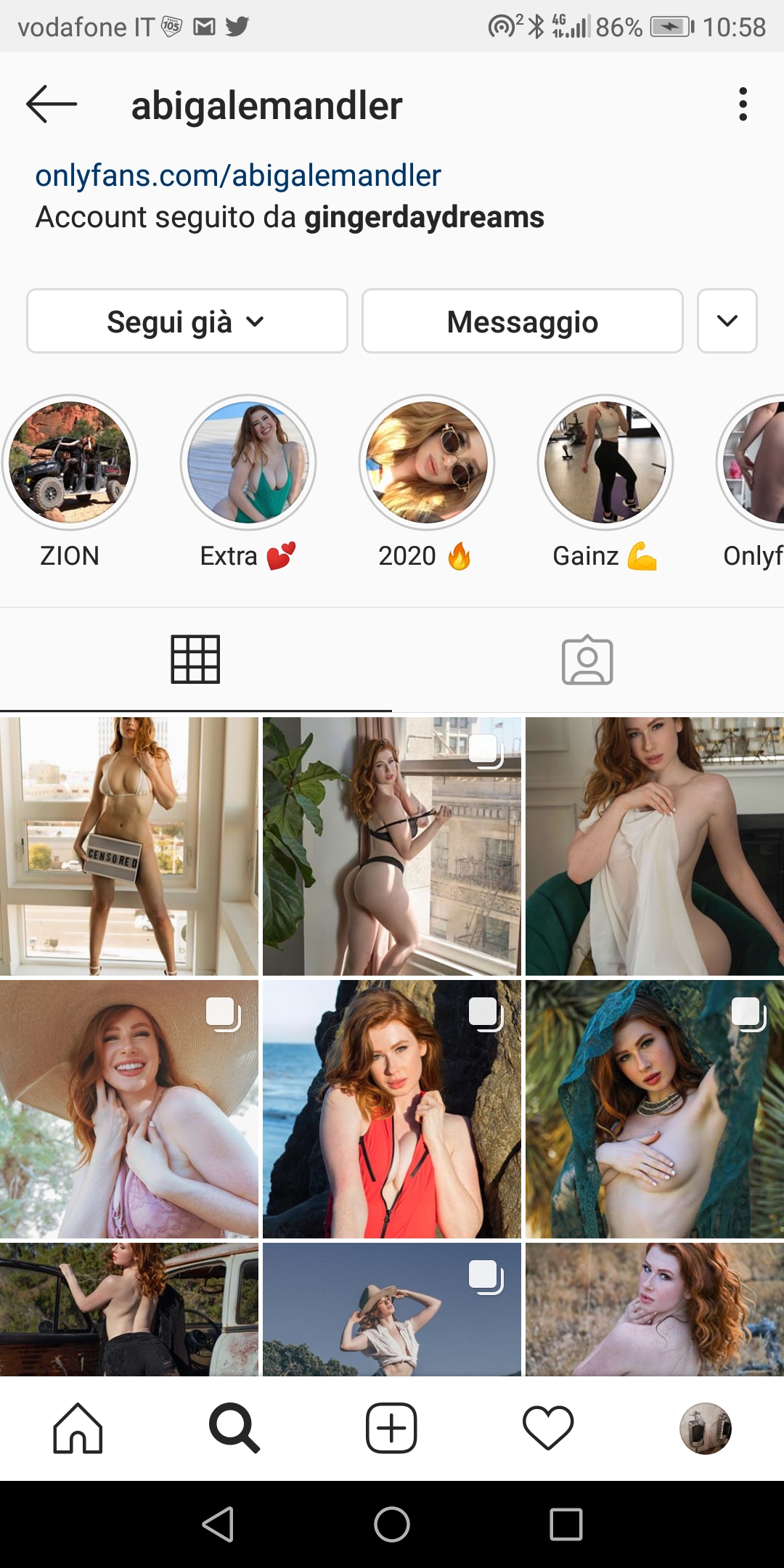Open the Gainz story highlight
This screenshot has width=784, height=1568.
point(605,462)
